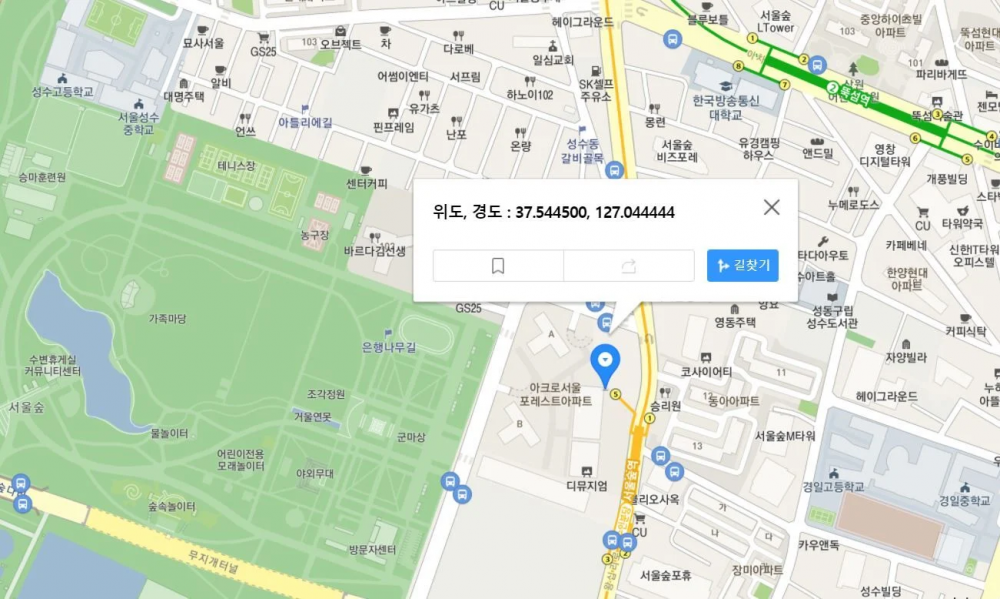Bookmark this pinned location
The width and height of the screenshot is (1000, 599).
(498, 266)
